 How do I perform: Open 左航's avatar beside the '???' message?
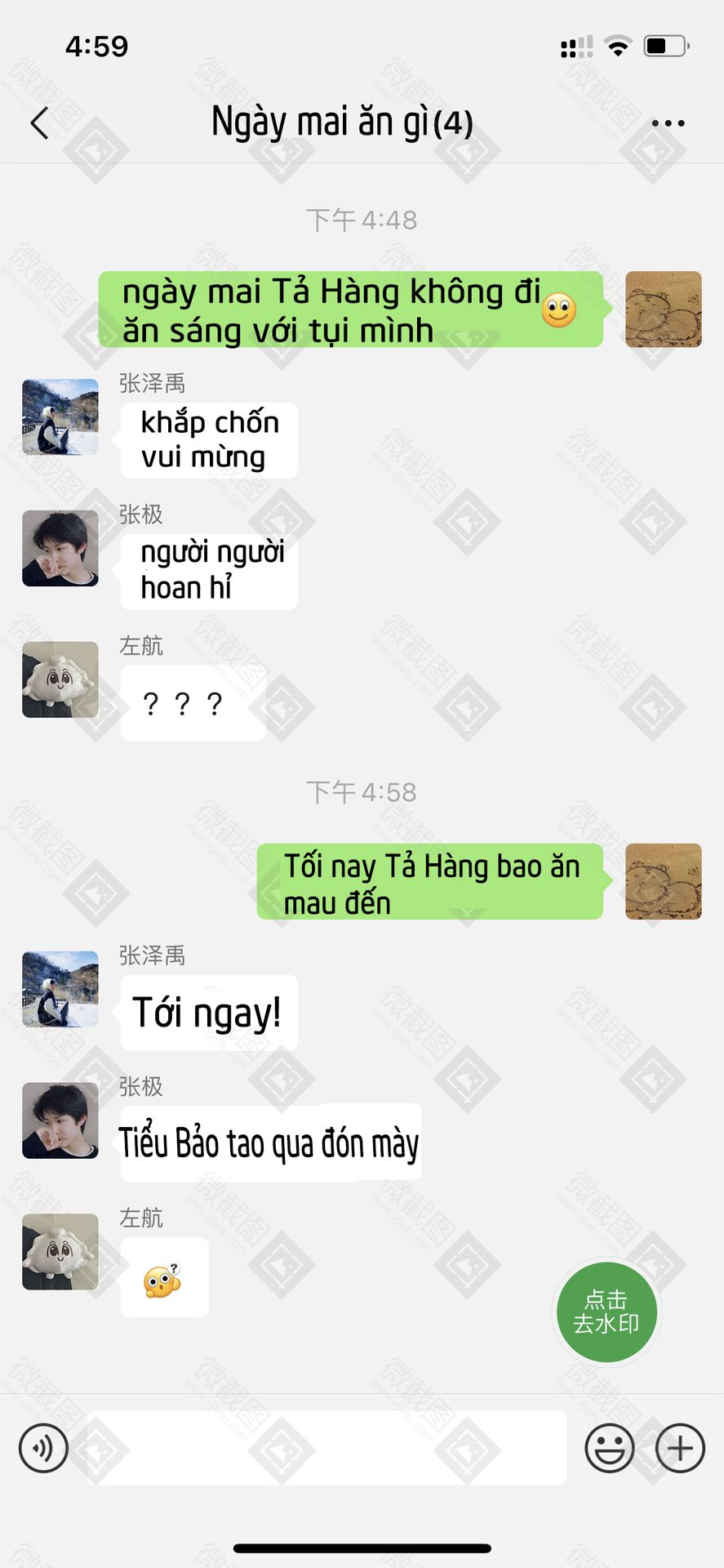[x=60, y=679]
